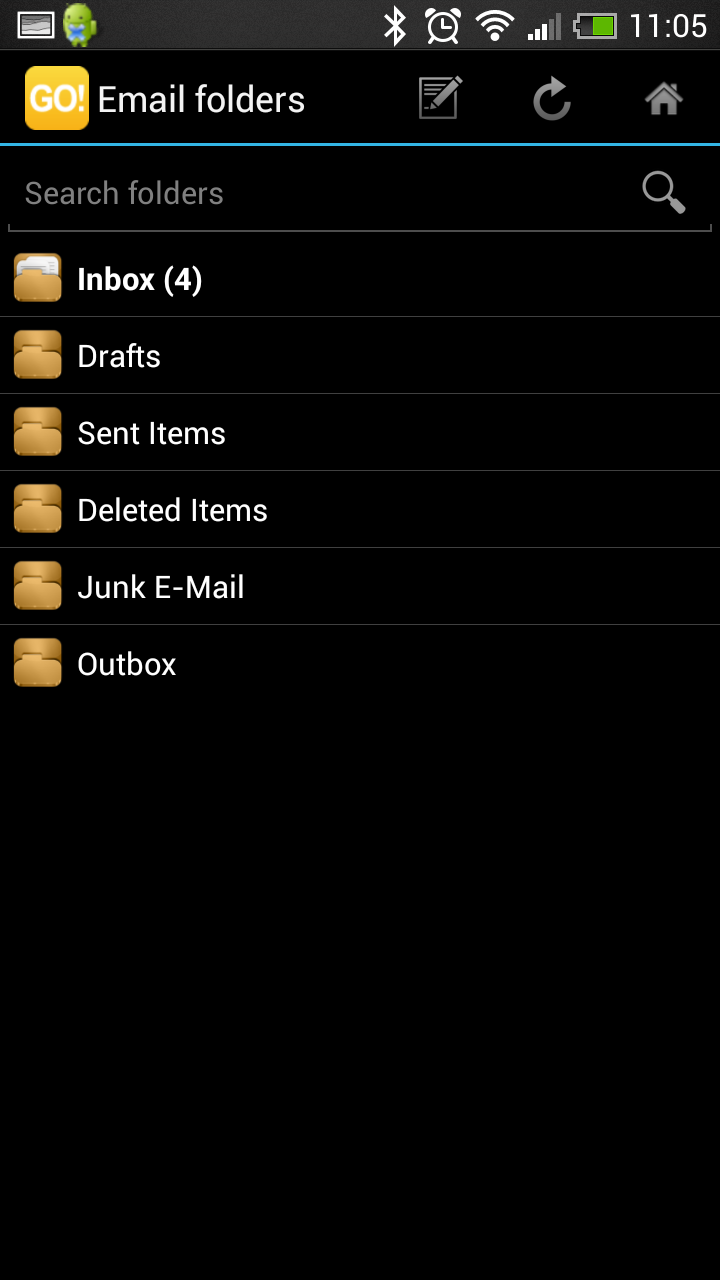Open the Deleted Items folder
720x1280 pixels.
point(172,510)
